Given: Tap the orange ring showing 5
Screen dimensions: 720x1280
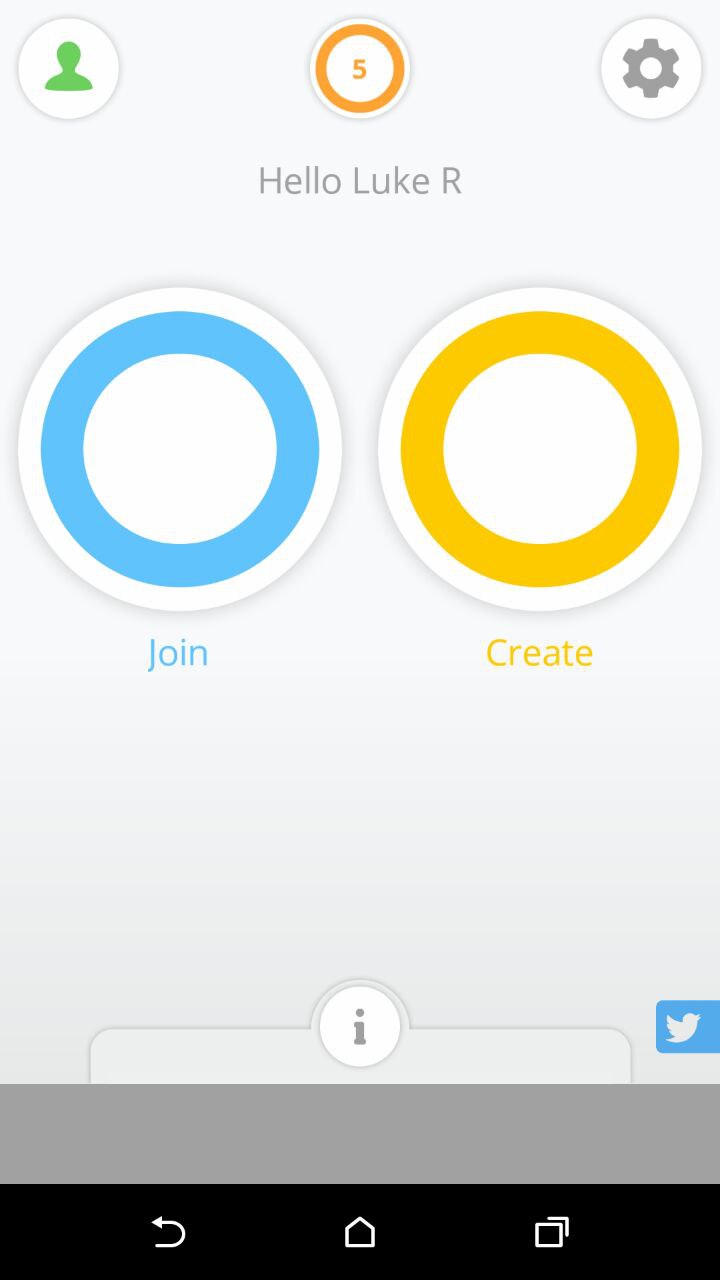Looking at the screenshot, I should click(360, 68).
